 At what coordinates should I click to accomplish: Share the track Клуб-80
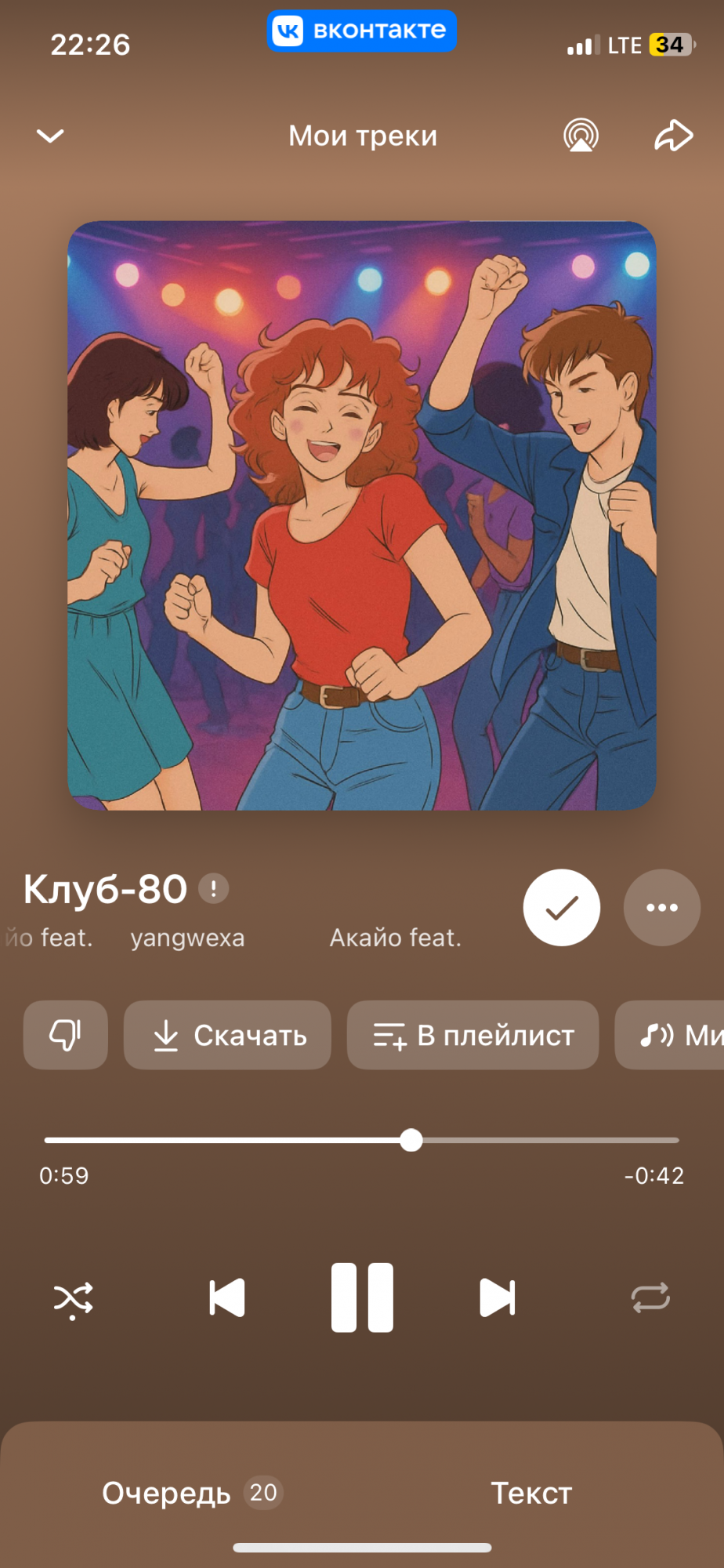coord(673,136)
